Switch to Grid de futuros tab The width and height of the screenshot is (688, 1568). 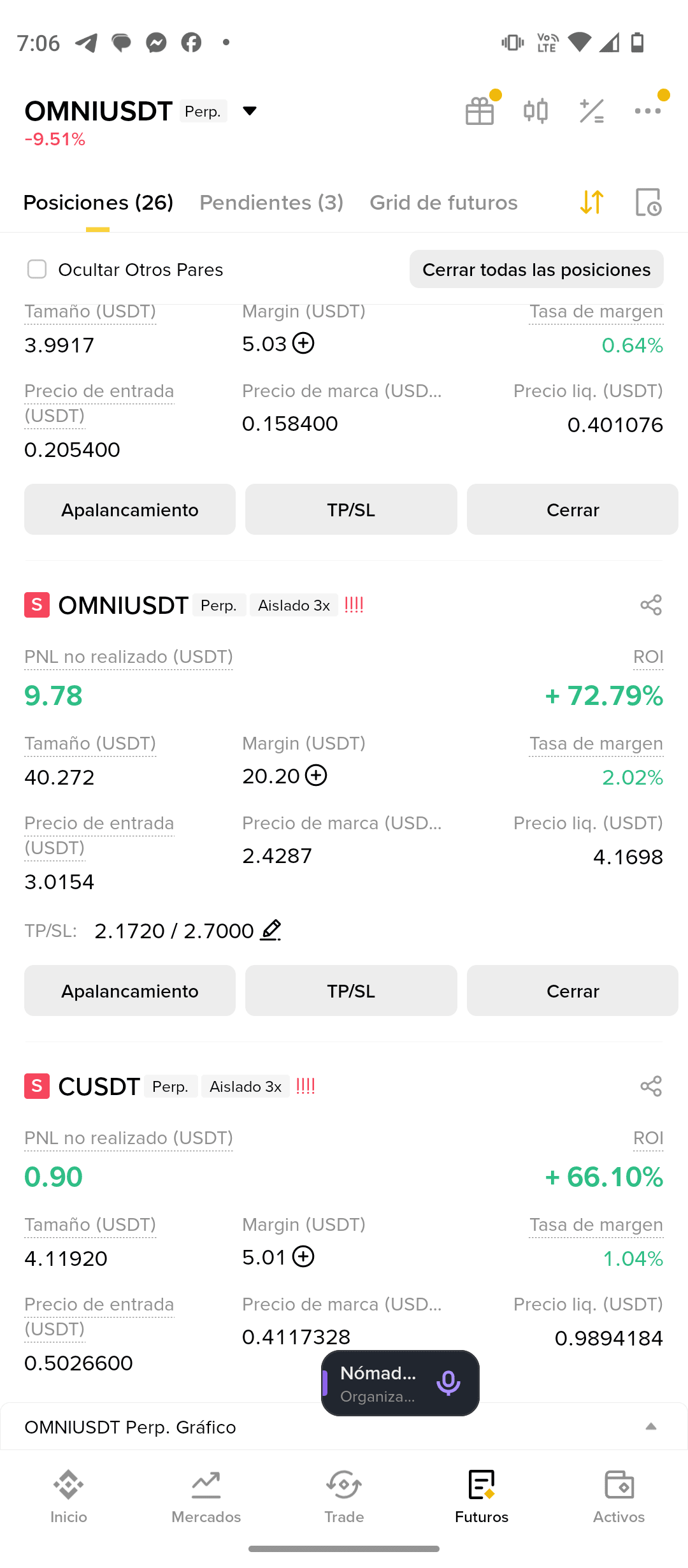(x=443, y=203)
